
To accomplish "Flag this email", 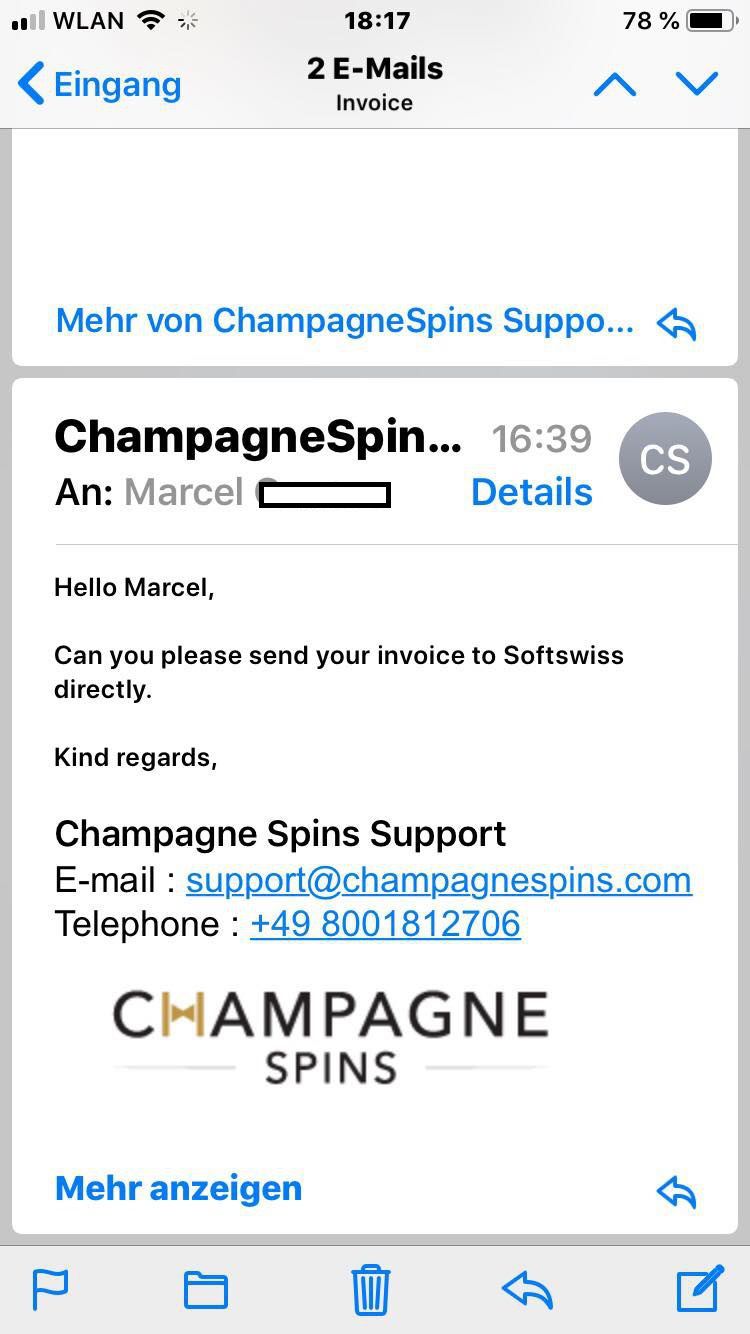I will coord(50,1289).
